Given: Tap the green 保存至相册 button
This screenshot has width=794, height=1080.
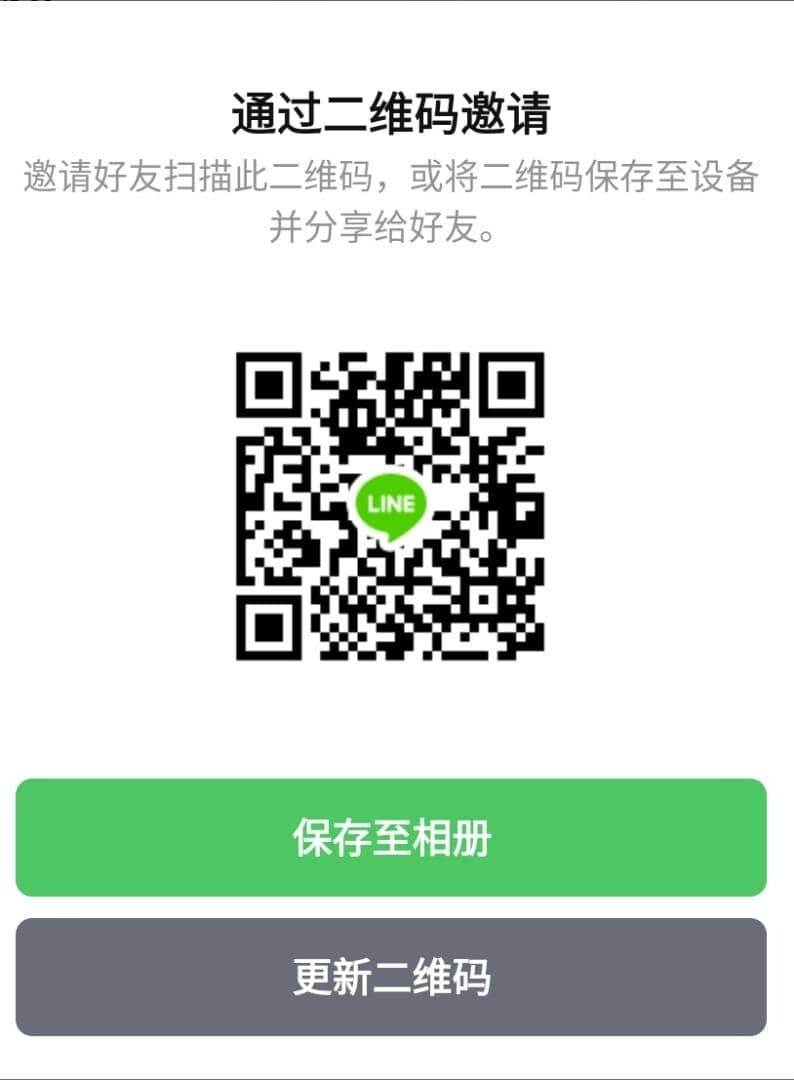Looking at the screenshot, I should click(x=391, y=838).
